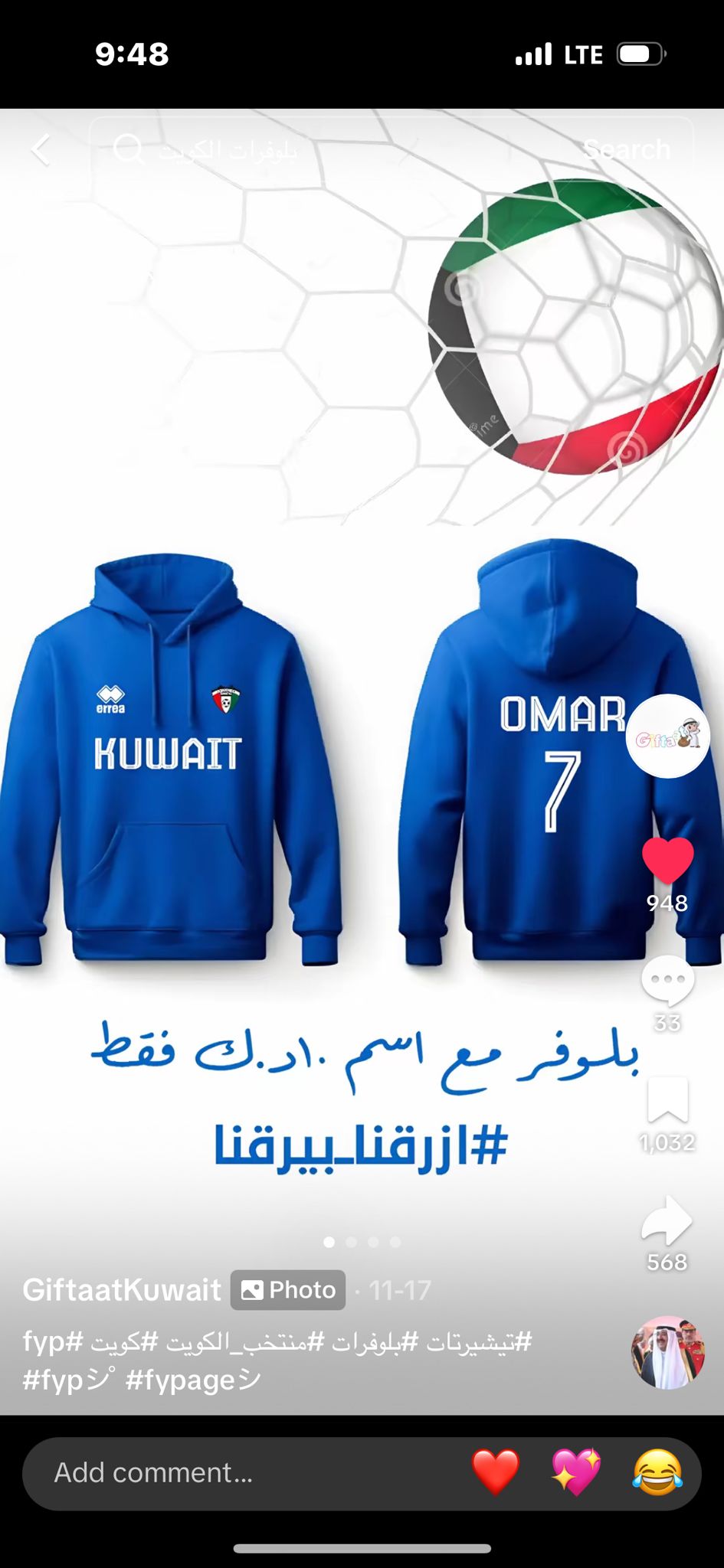Go back using the top-left arrow
724x1568 pixels.
41,149
